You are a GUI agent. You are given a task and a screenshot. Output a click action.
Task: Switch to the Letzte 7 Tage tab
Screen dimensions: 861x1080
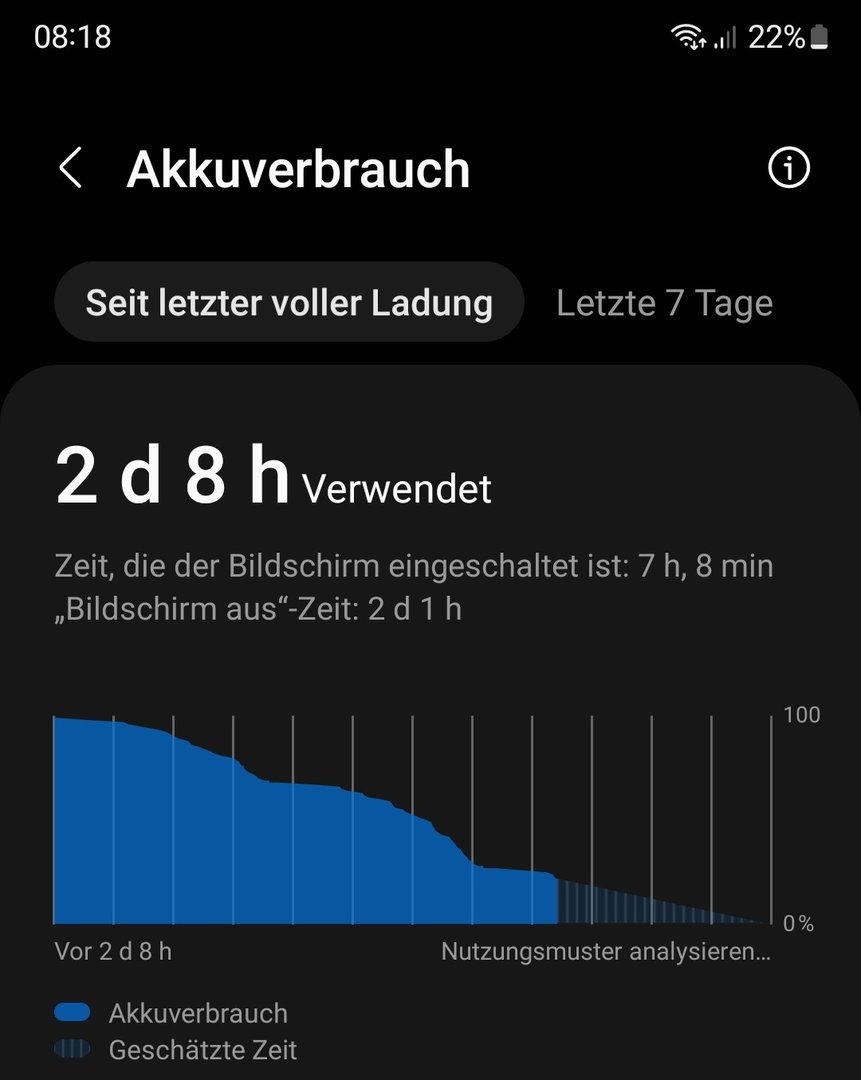(x=664, y=303)
